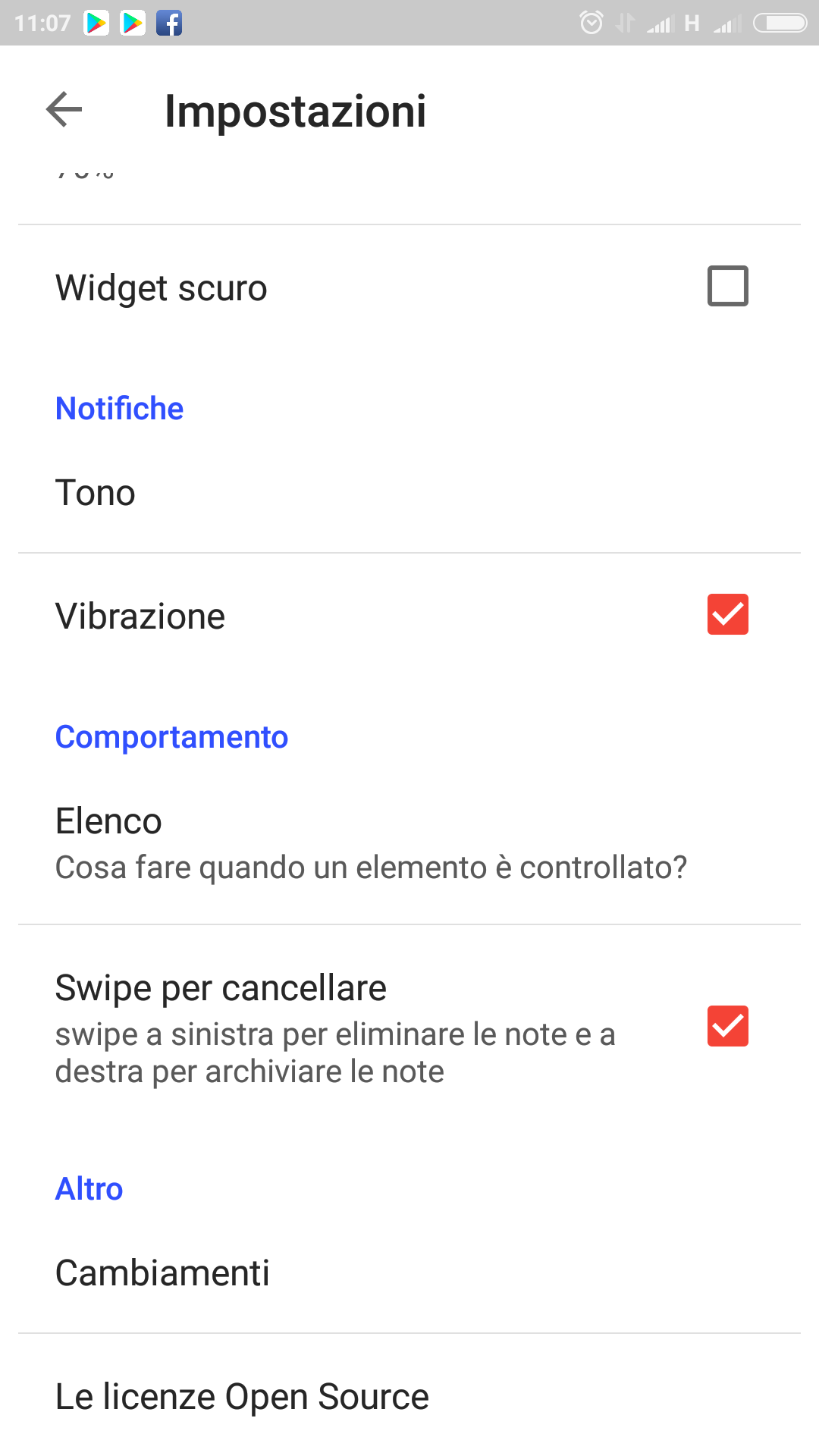Go back using the top-left arrow
This screenshot has height=1456, width=819.
click(x=64, y=110)
